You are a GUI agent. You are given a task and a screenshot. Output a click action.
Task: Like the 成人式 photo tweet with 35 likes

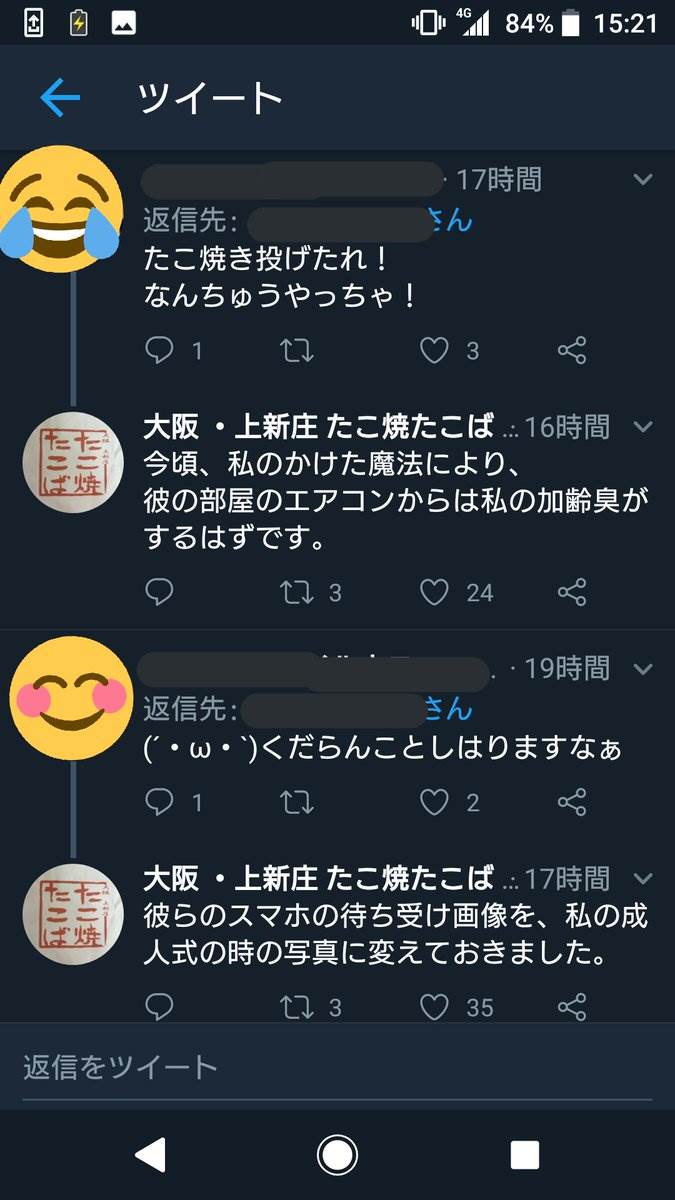(x=434, y=1007)
